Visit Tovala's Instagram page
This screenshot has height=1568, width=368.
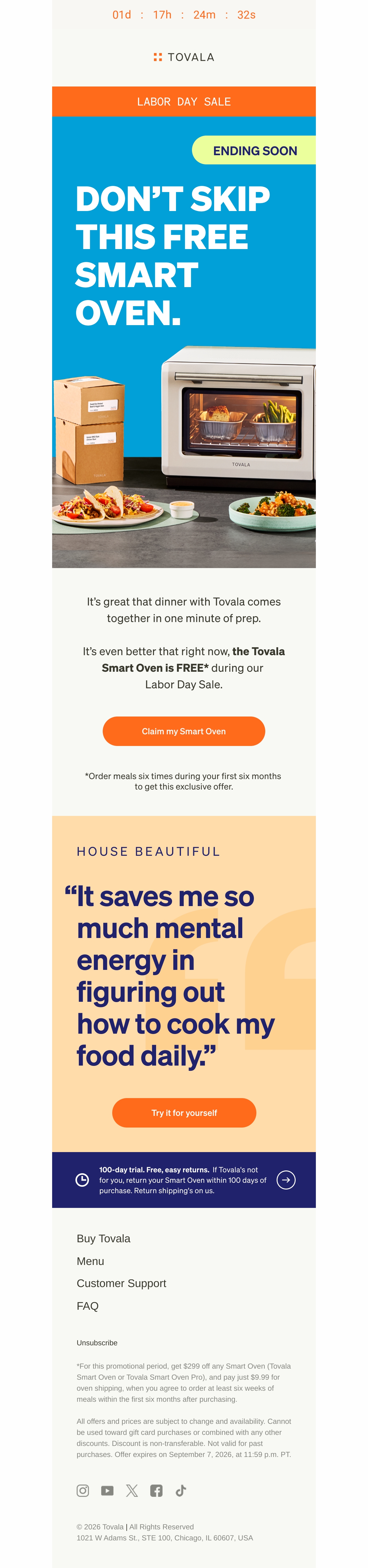coord(83,1490)
